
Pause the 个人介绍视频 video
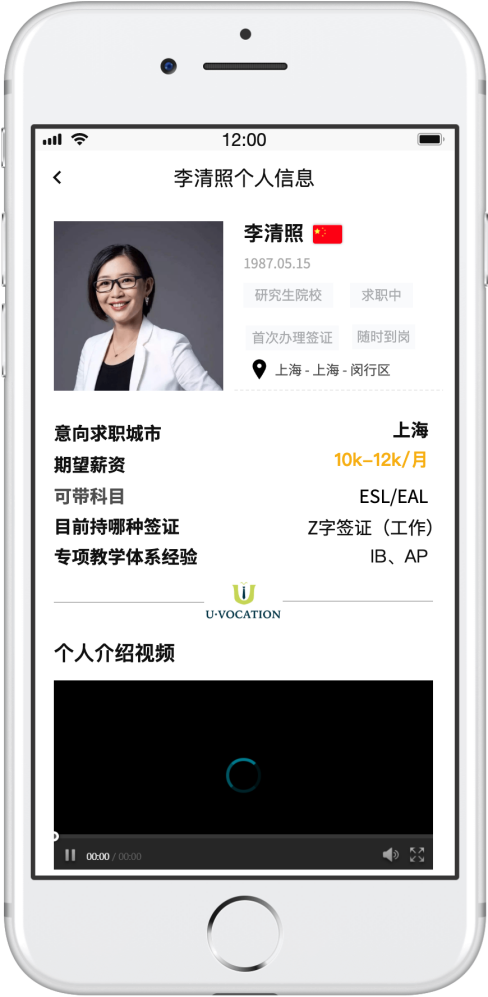[70, 855]
